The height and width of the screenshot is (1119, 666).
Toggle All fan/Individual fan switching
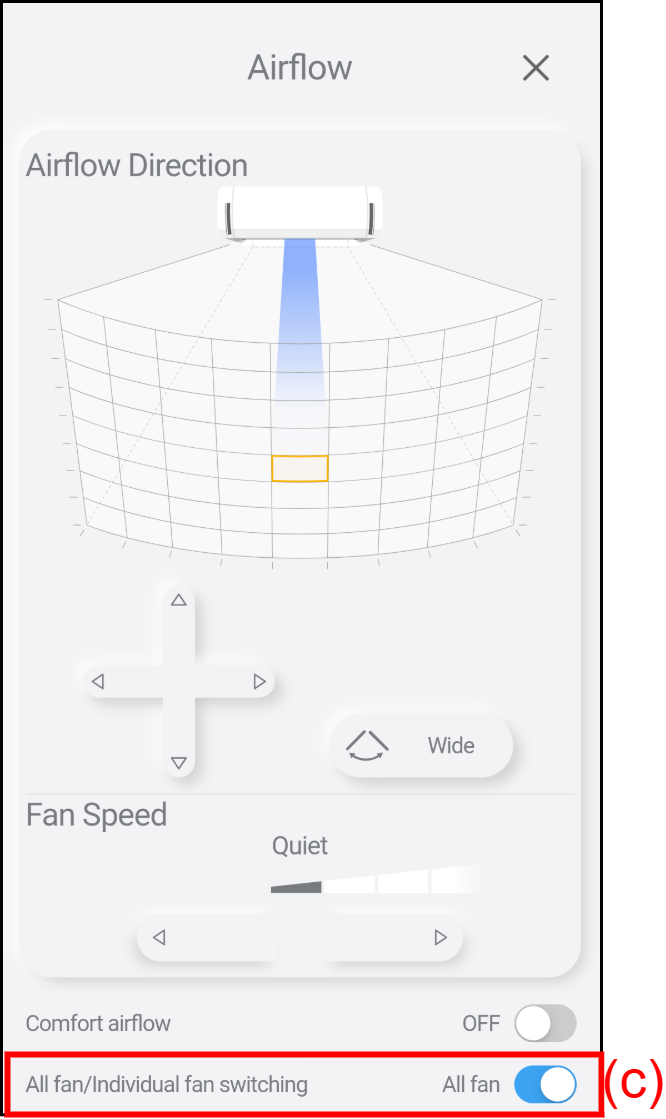(545, 1084)
